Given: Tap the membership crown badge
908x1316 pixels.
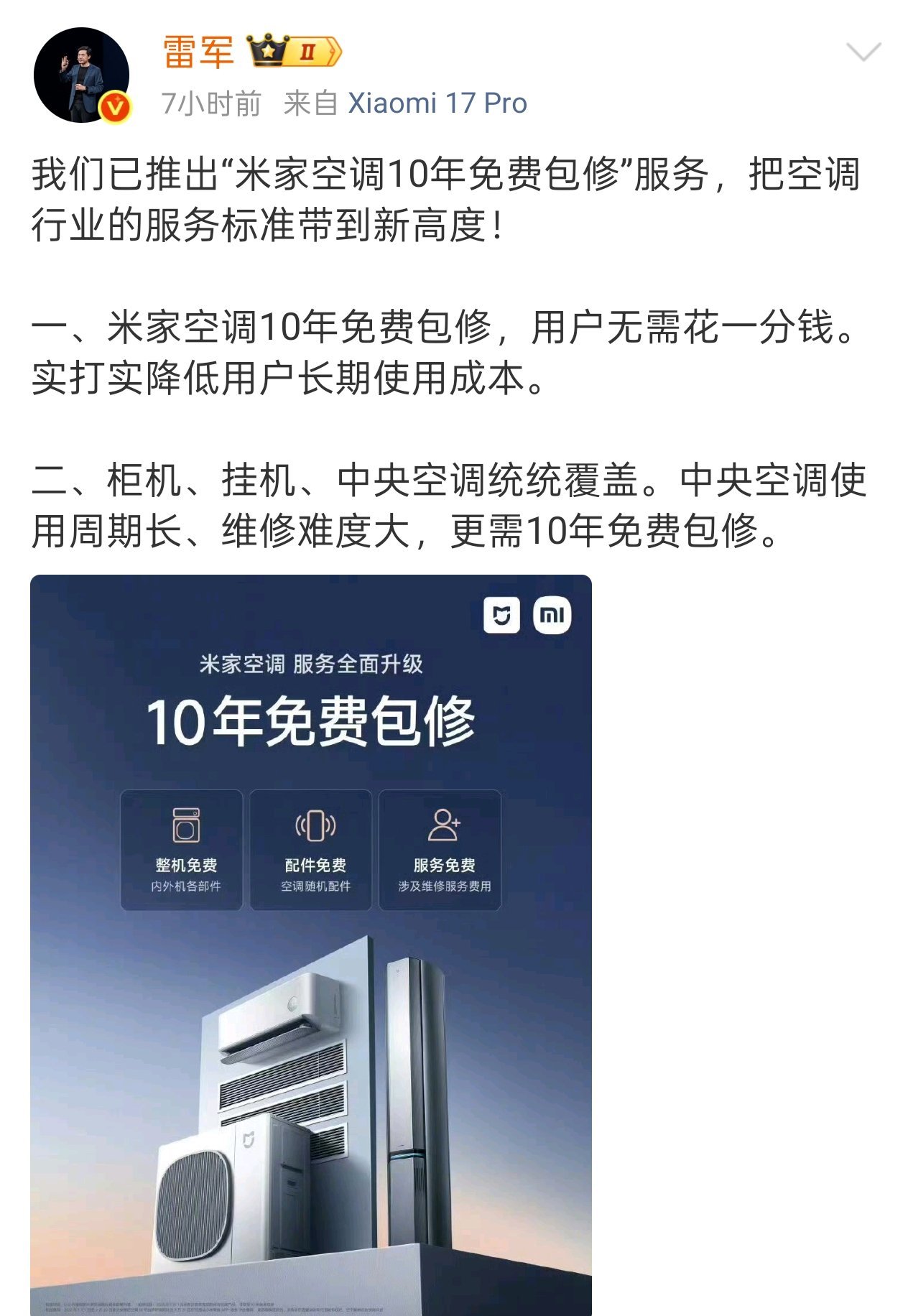Looking at the screenshot, I should (x=295, y=52).
